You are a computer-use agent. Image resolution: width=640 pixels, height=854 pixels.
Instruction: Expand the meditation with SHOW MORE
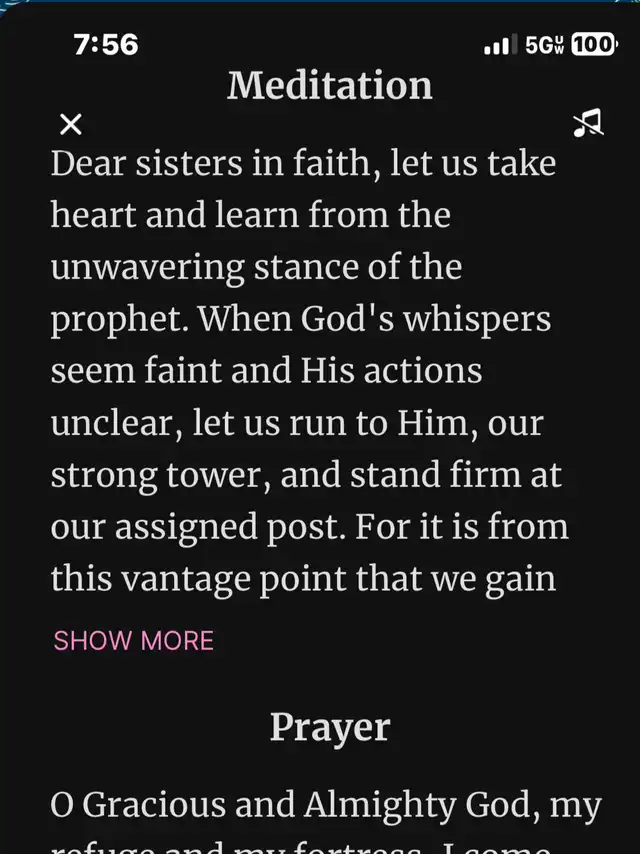point(133,640)
